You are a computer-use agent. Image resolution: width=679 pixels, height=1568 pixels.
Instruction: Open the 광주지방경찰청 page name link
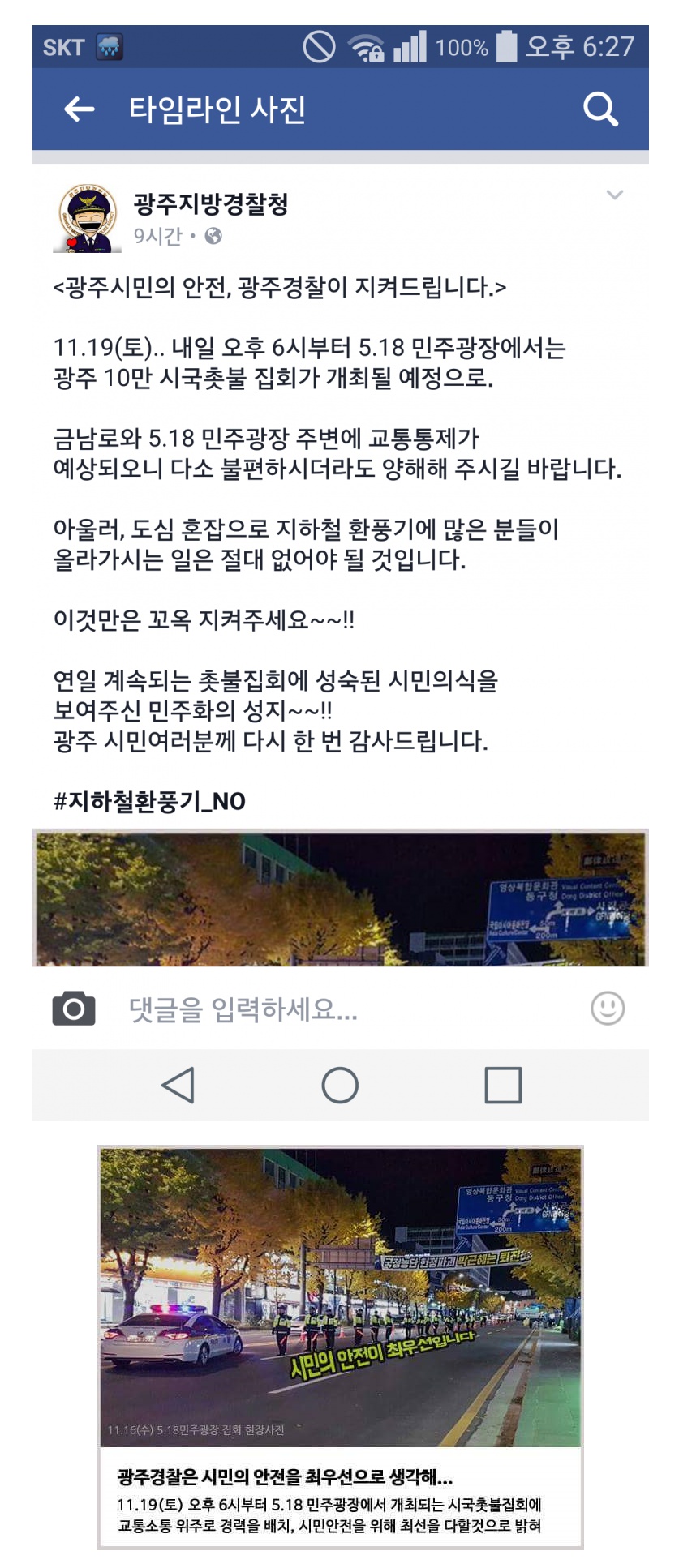click(211, 203)
